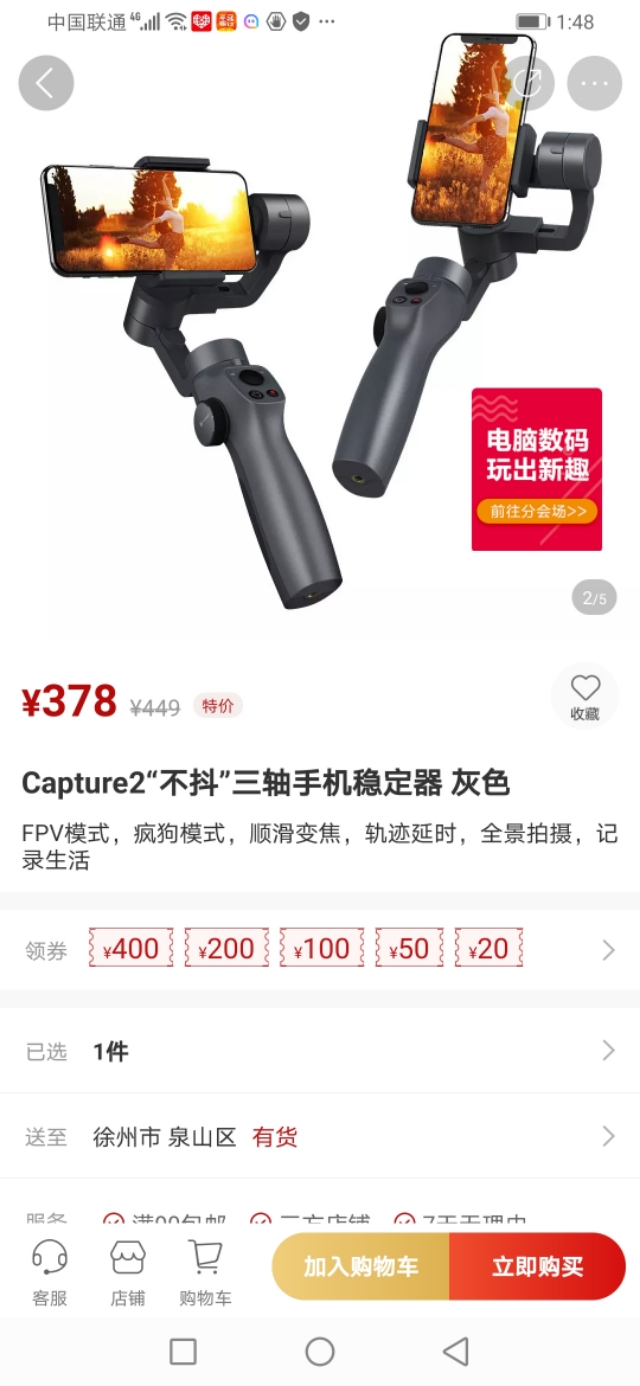Image resolution: width=640 pixels, height=1386 pixels.
Task: Open the 购物车 shopping cart
Action: 205,1272
